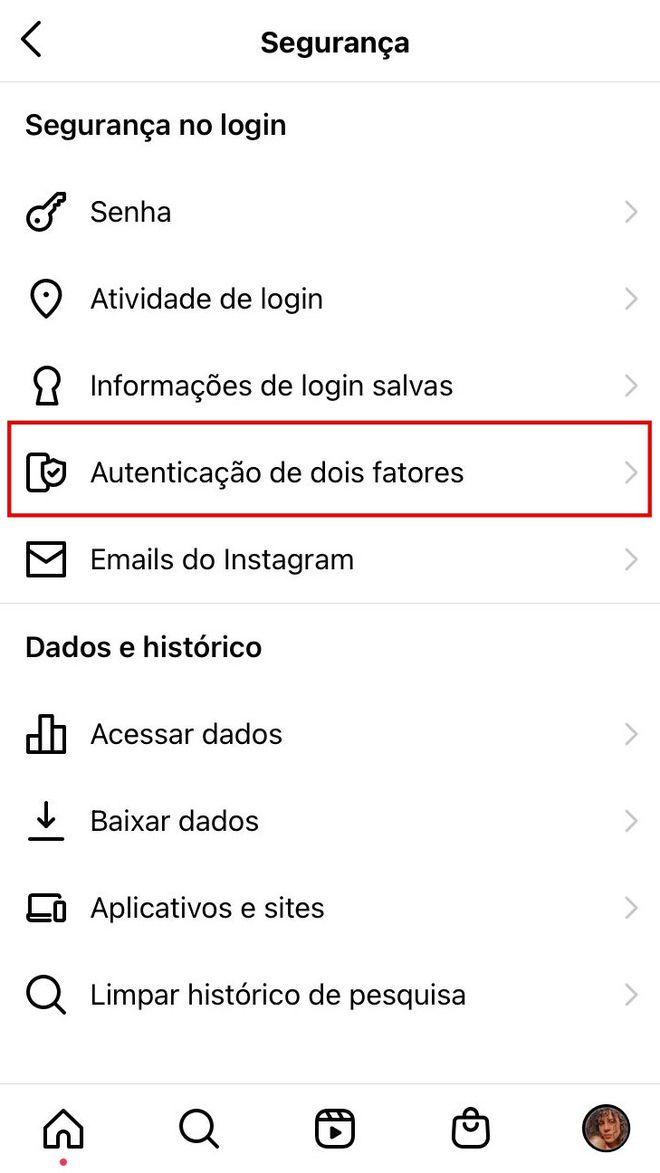Viewport: 660px width, 1173px height.
Task: Open Informações de login salvas
Action: (330, 386)
